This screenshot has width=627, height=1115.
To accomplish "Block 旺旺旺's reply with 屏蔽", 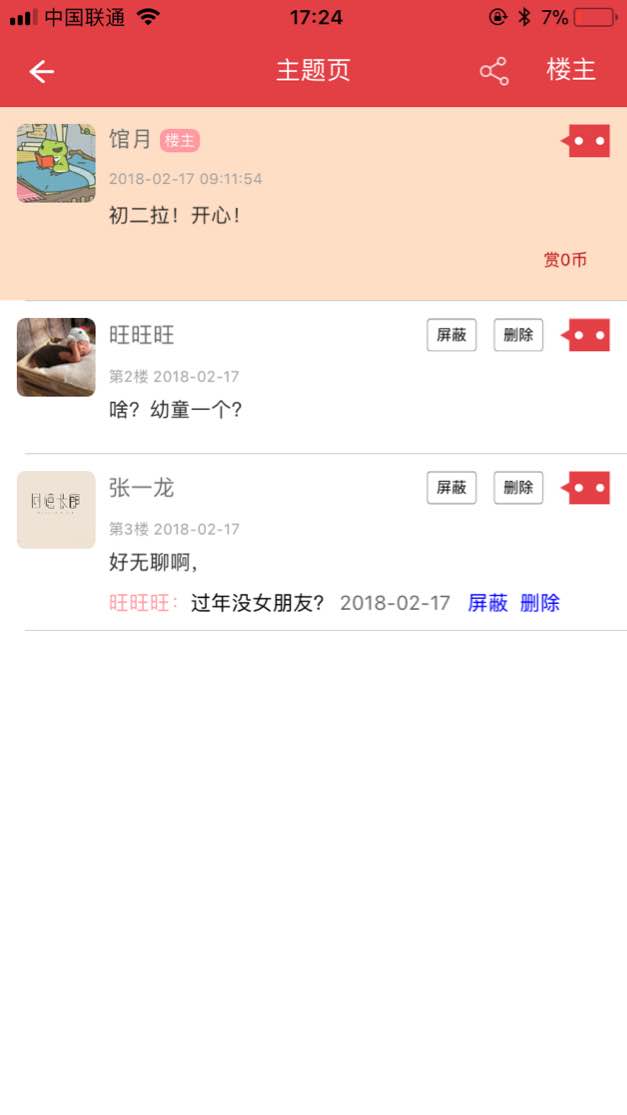I will 452,335.
